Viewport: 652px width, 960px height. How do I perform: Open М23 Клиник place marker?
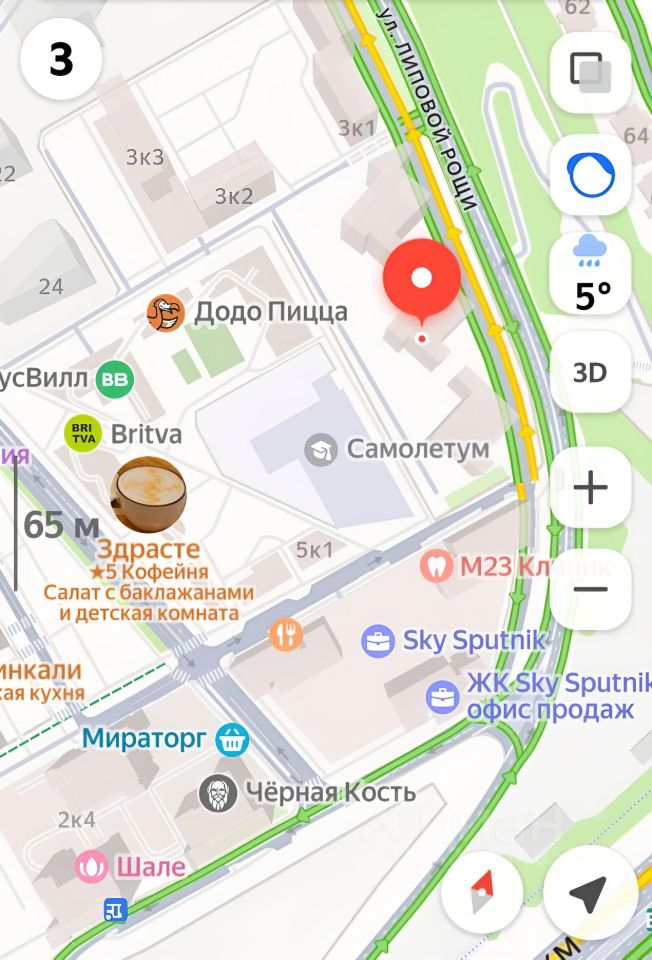point(435,566)
